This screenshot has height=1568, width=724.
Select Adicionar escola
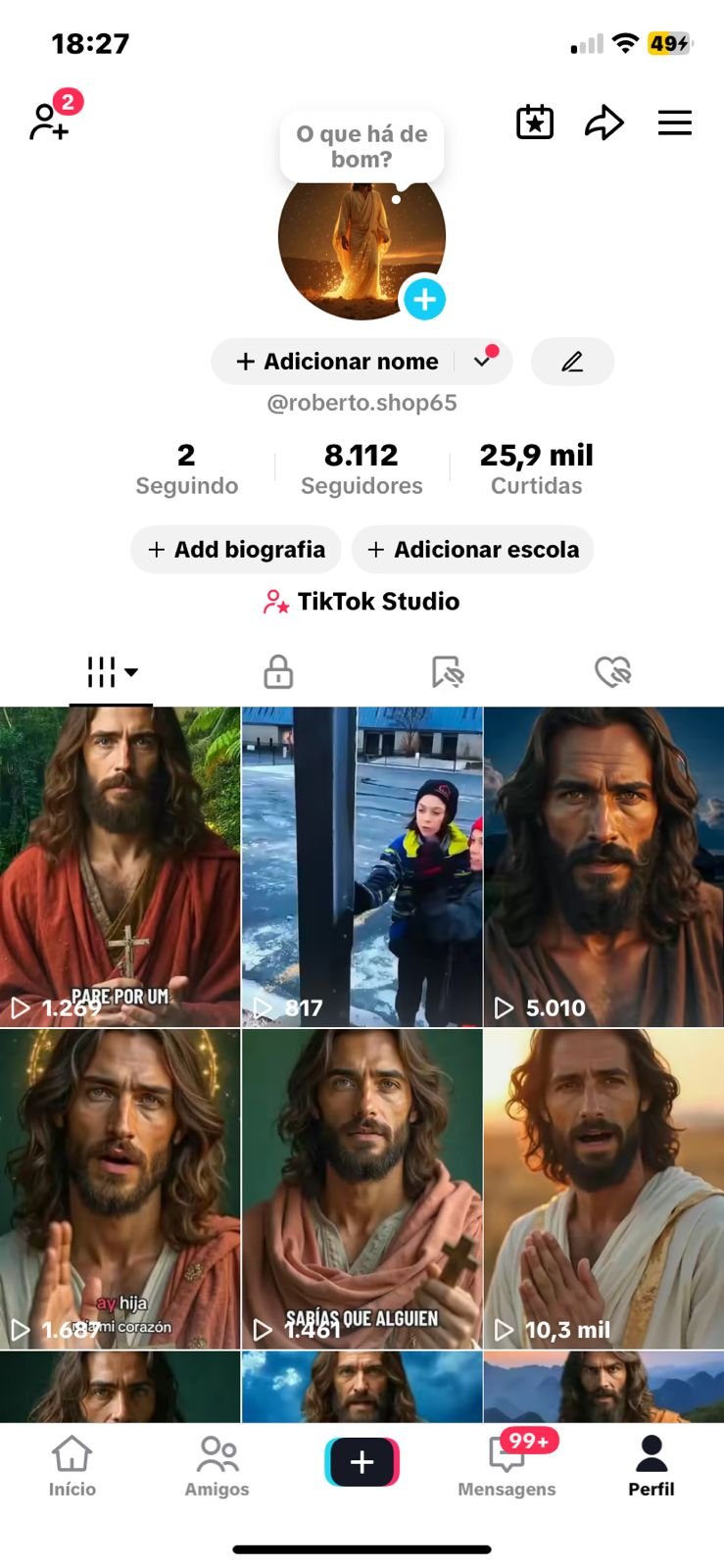(473, 550)
